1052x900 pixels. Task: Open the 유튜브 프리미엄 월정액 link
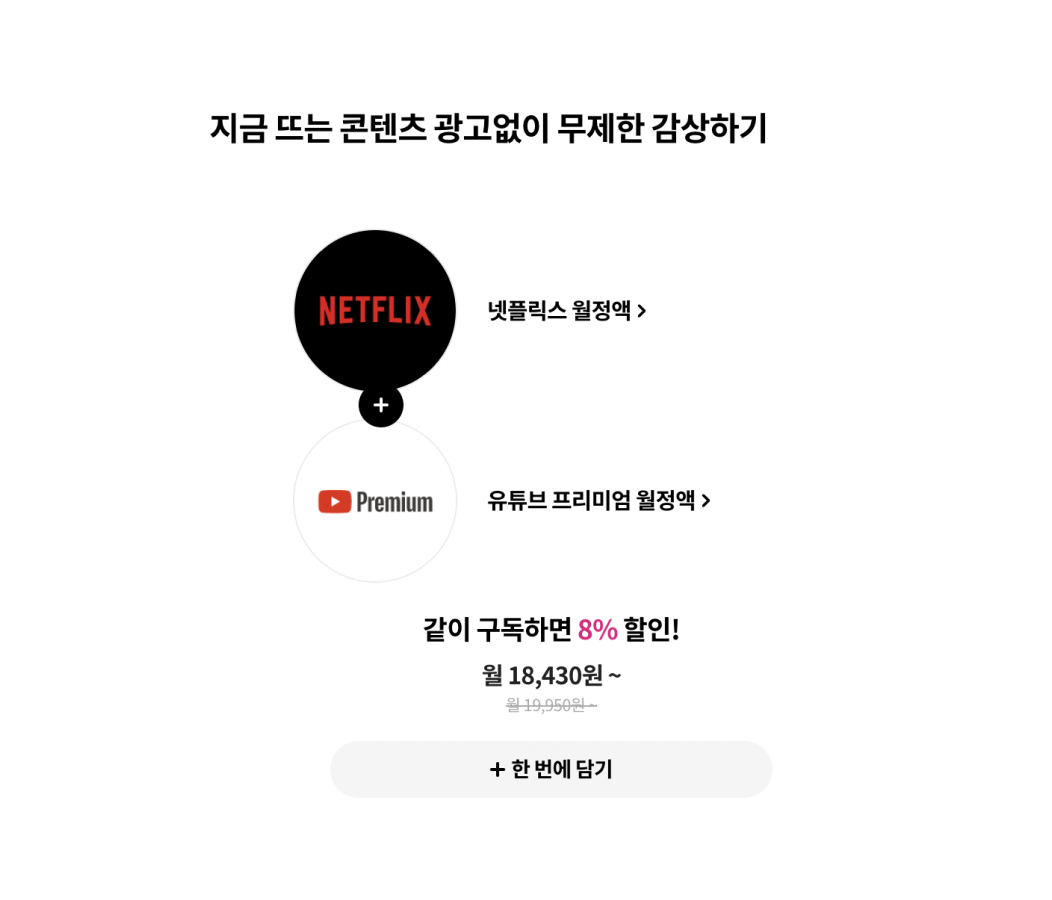[598, 500]
